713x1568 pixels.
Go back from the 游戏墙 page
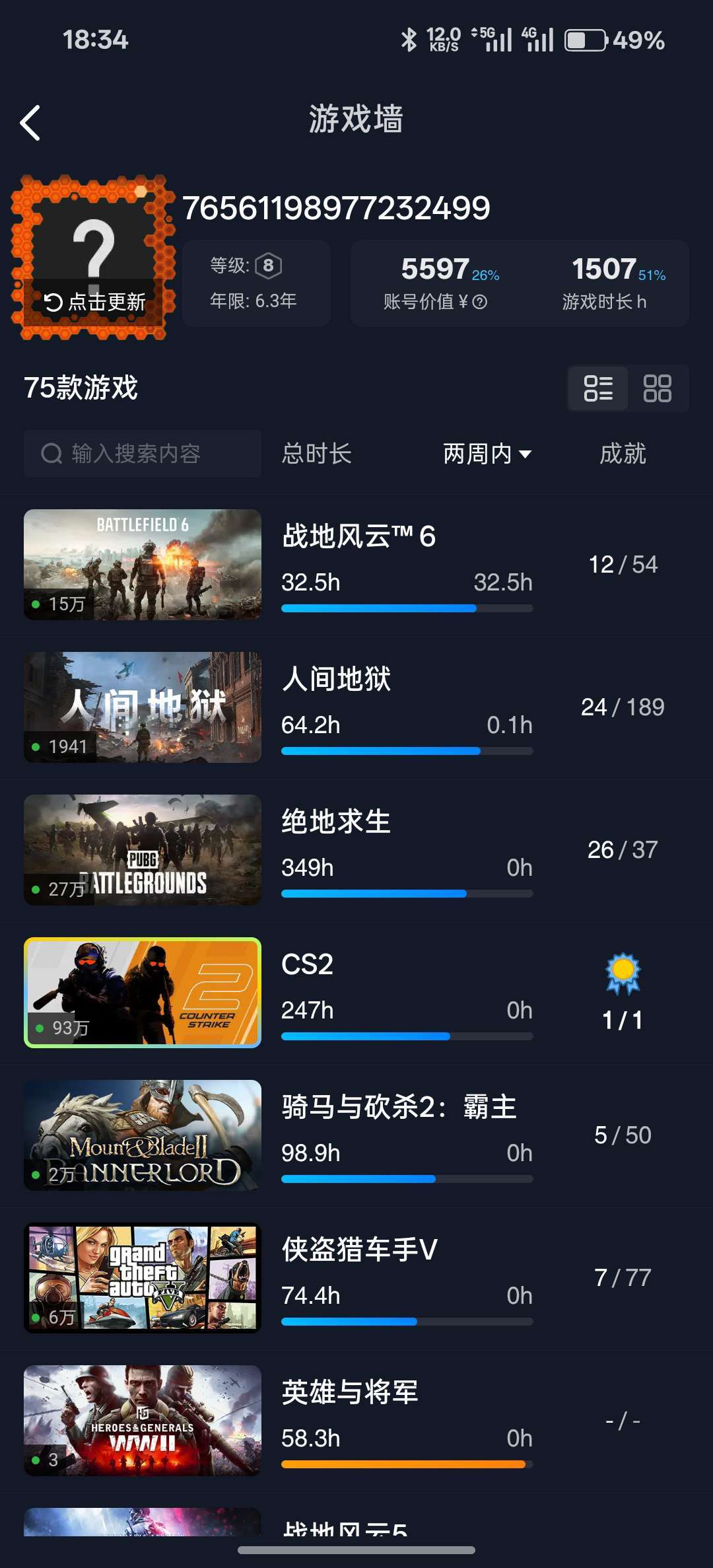pyautogui.click(x=30, y=123)
